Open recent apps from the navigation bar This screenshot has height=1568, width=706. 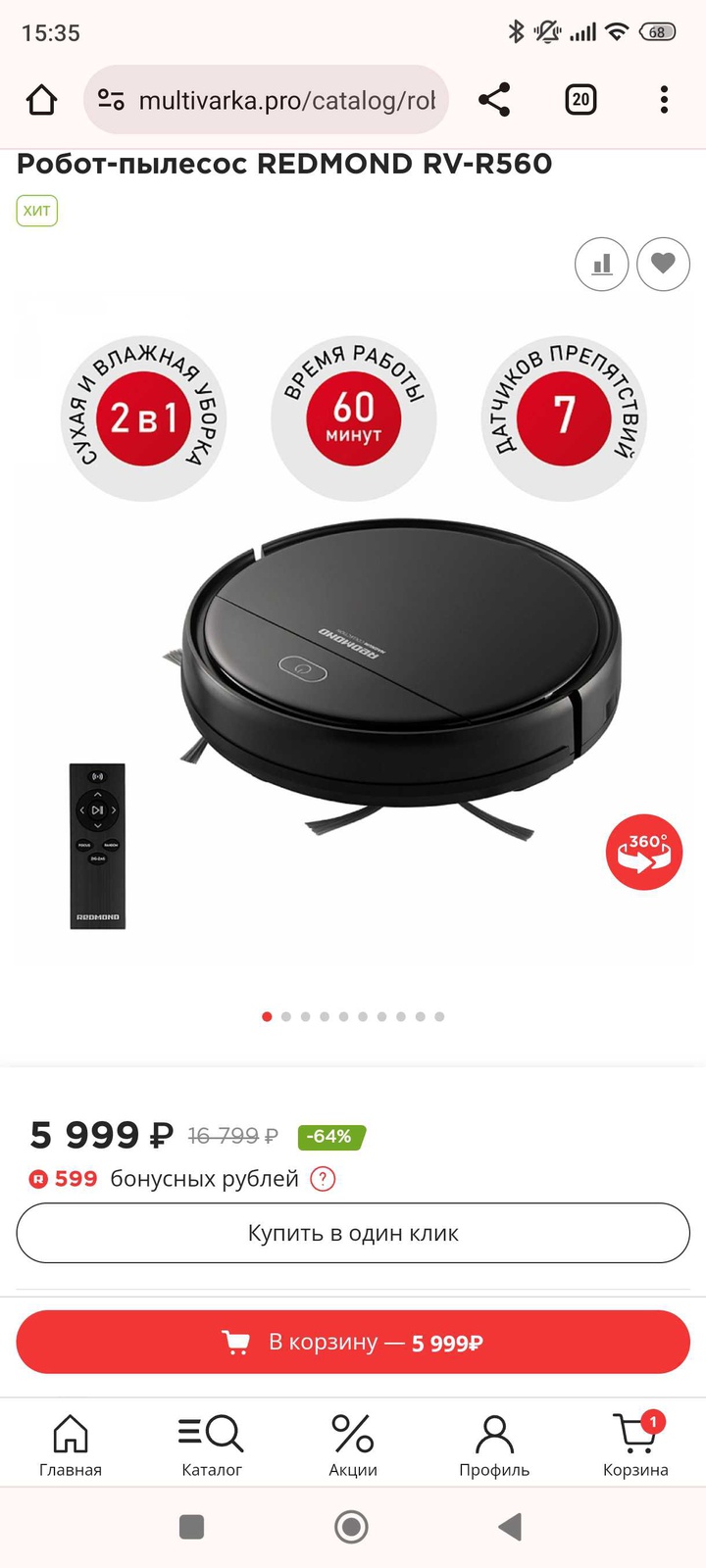192,1527
